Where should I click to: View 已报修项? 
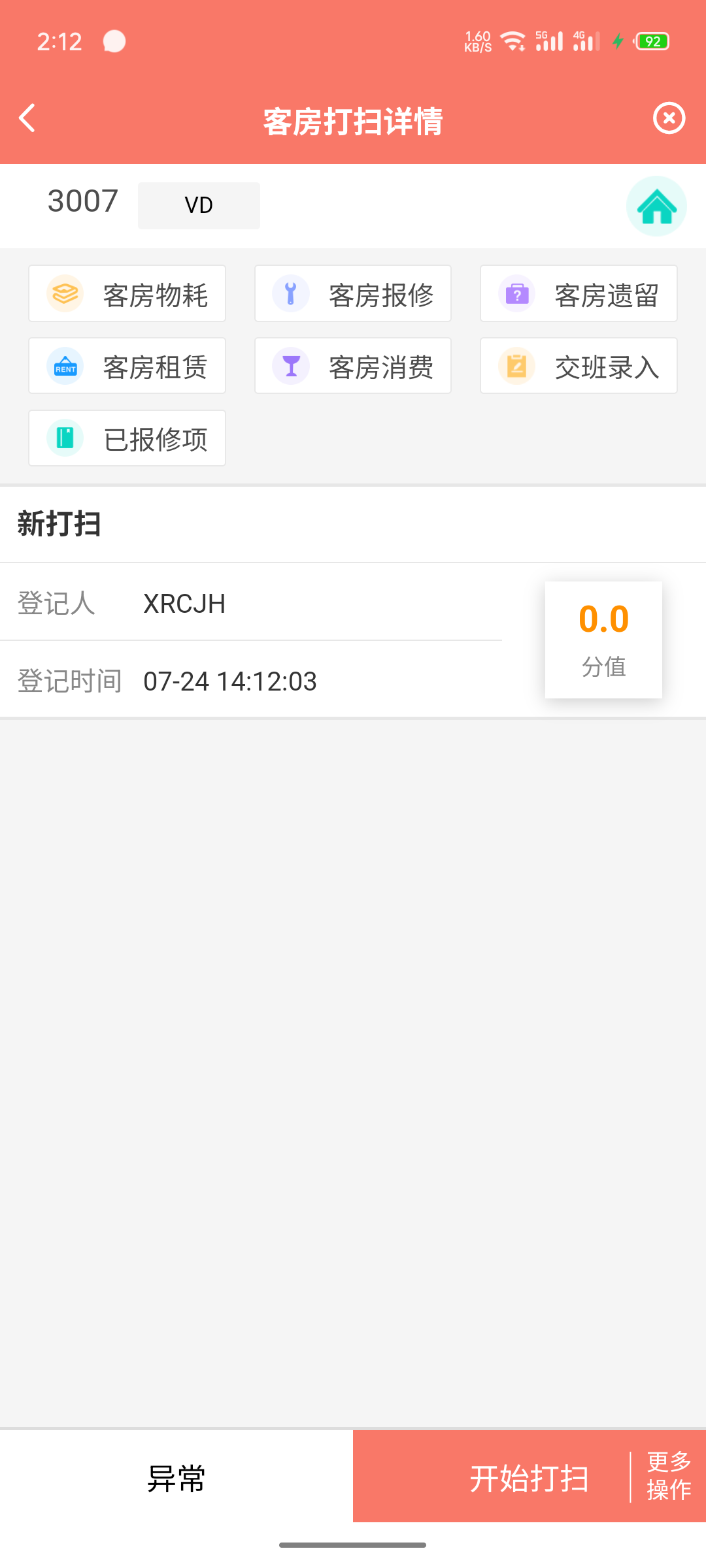click(x=127, y=438)
